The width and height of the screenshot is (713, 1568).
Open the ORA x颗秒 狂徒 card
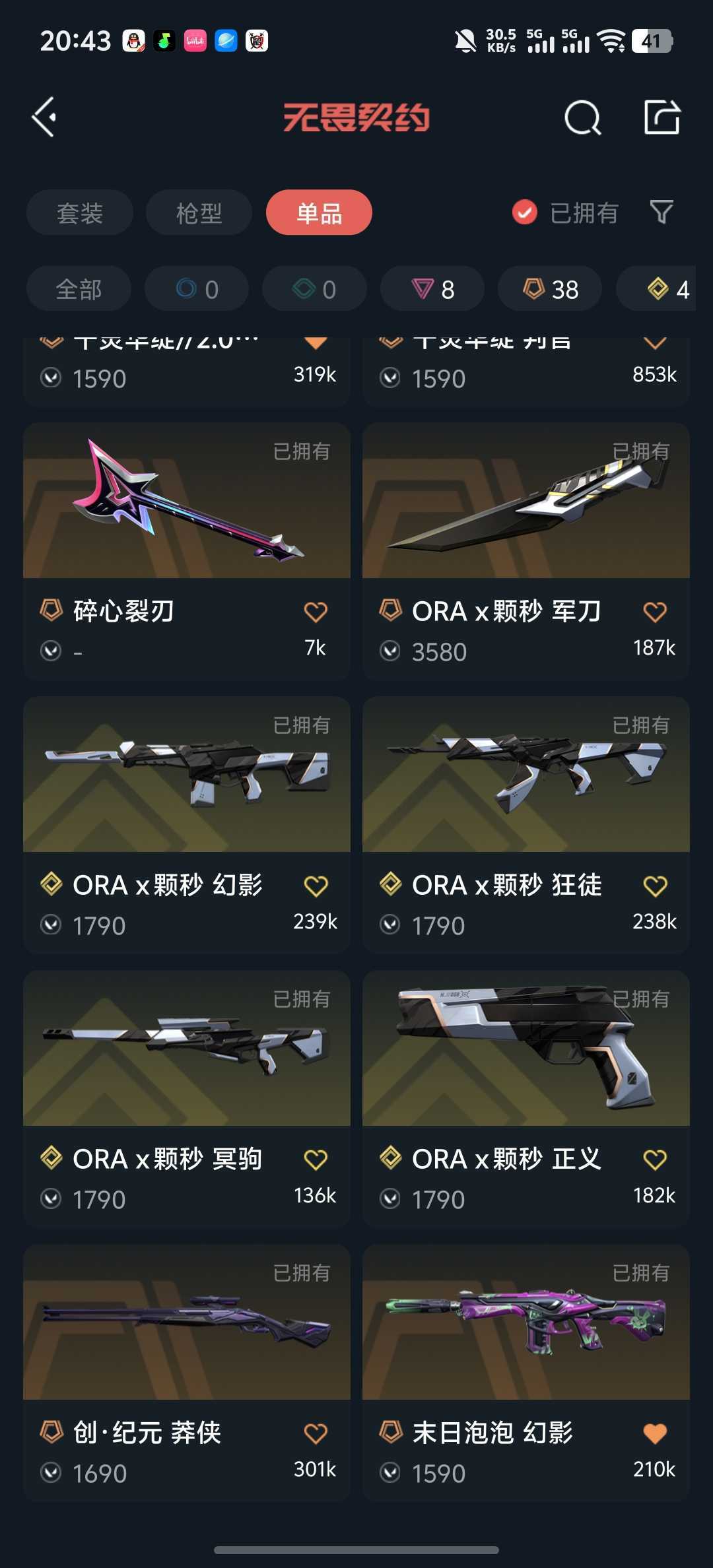[x=526, y=825]
